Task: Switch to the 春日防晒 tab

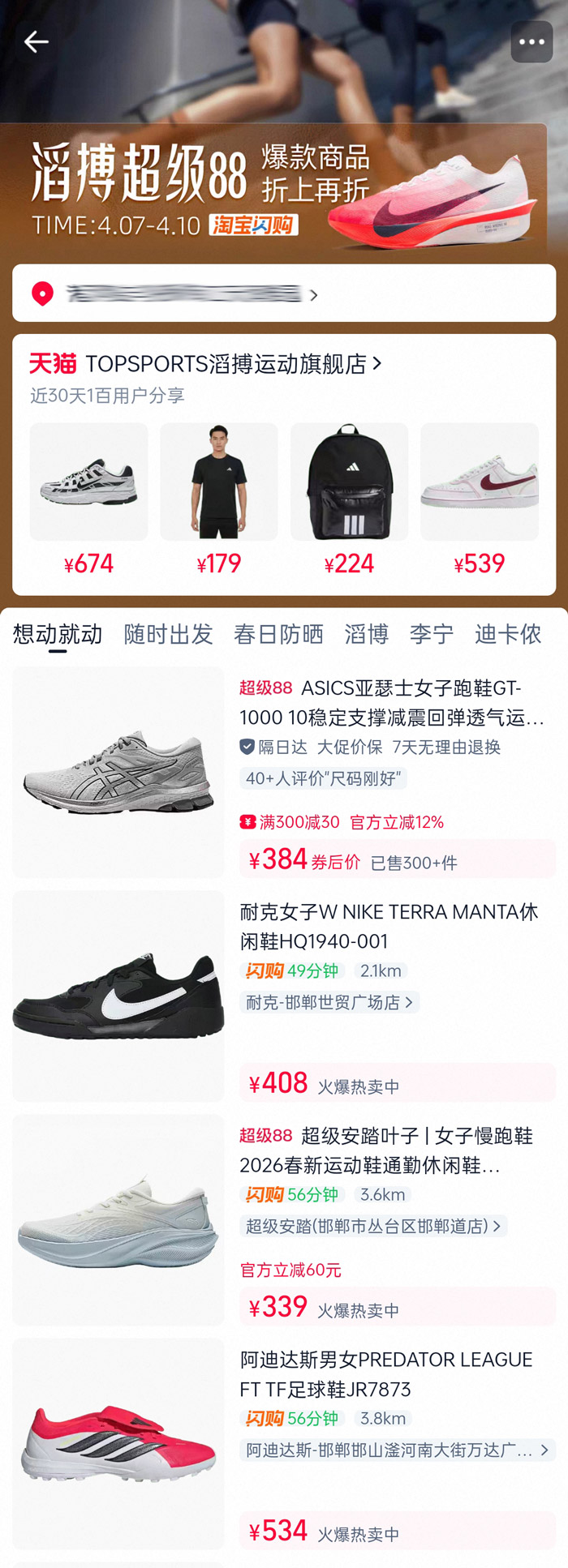Action: tap(278, 634)
